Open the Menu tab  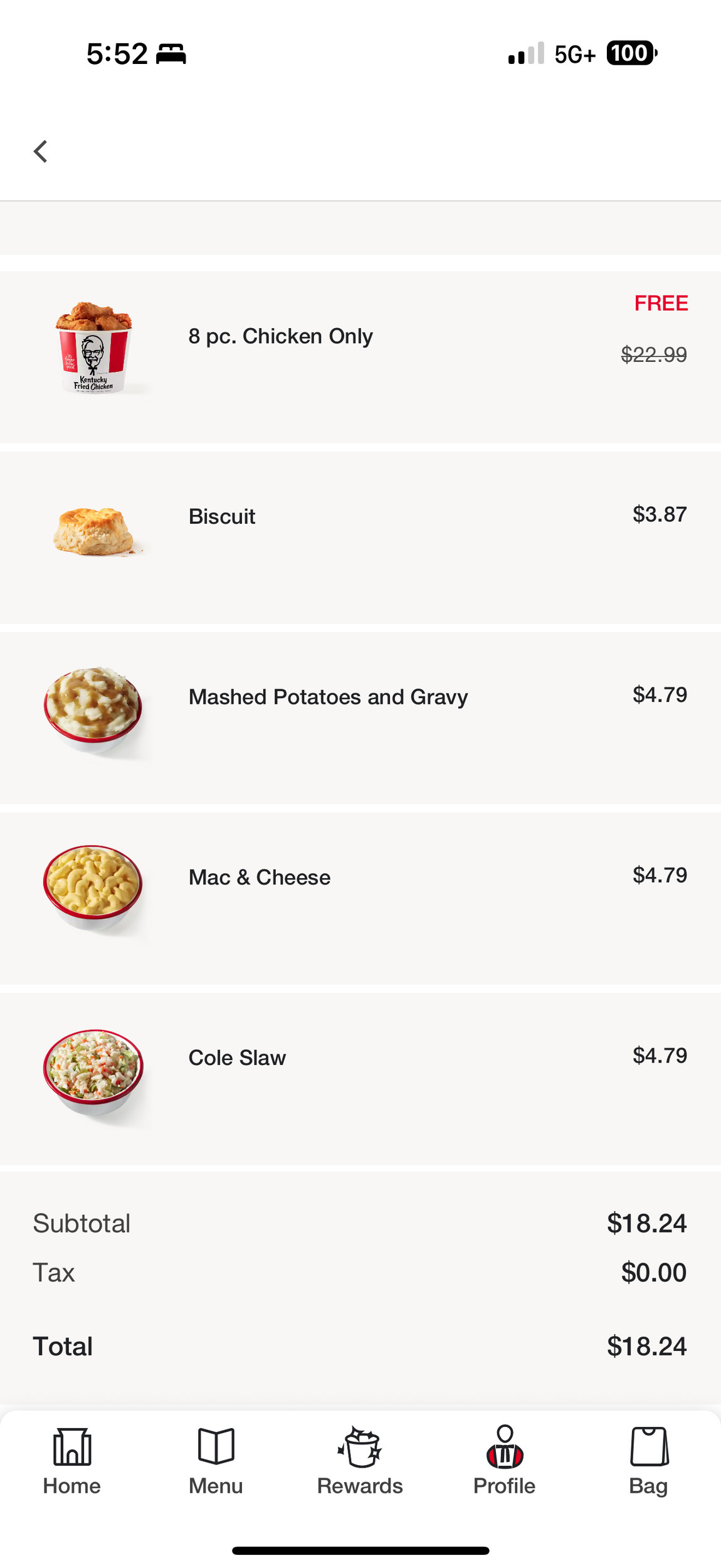pyautogui.click(x=216, y=1461)
